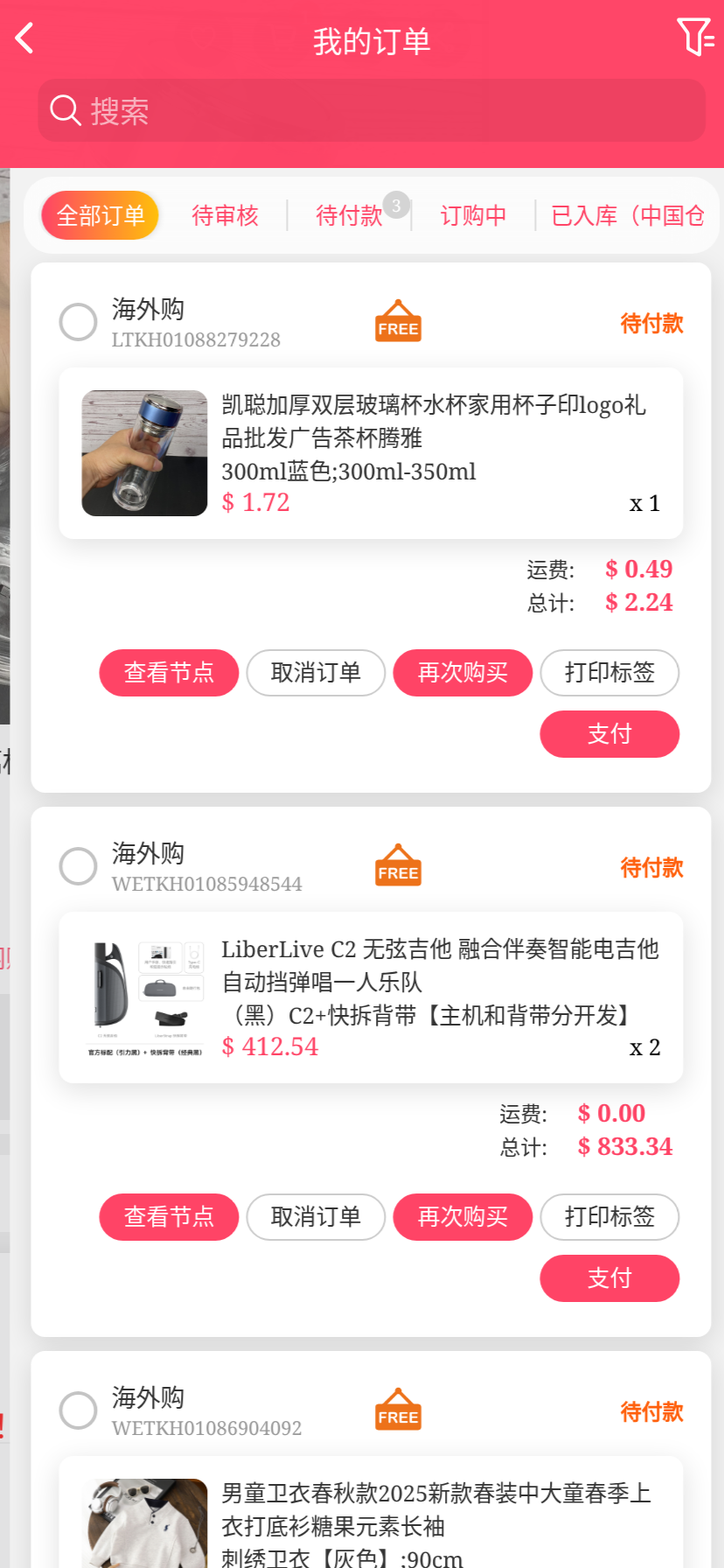
Task: Tap 打印标签 for the $2.24 order
Action: point(609,673)
